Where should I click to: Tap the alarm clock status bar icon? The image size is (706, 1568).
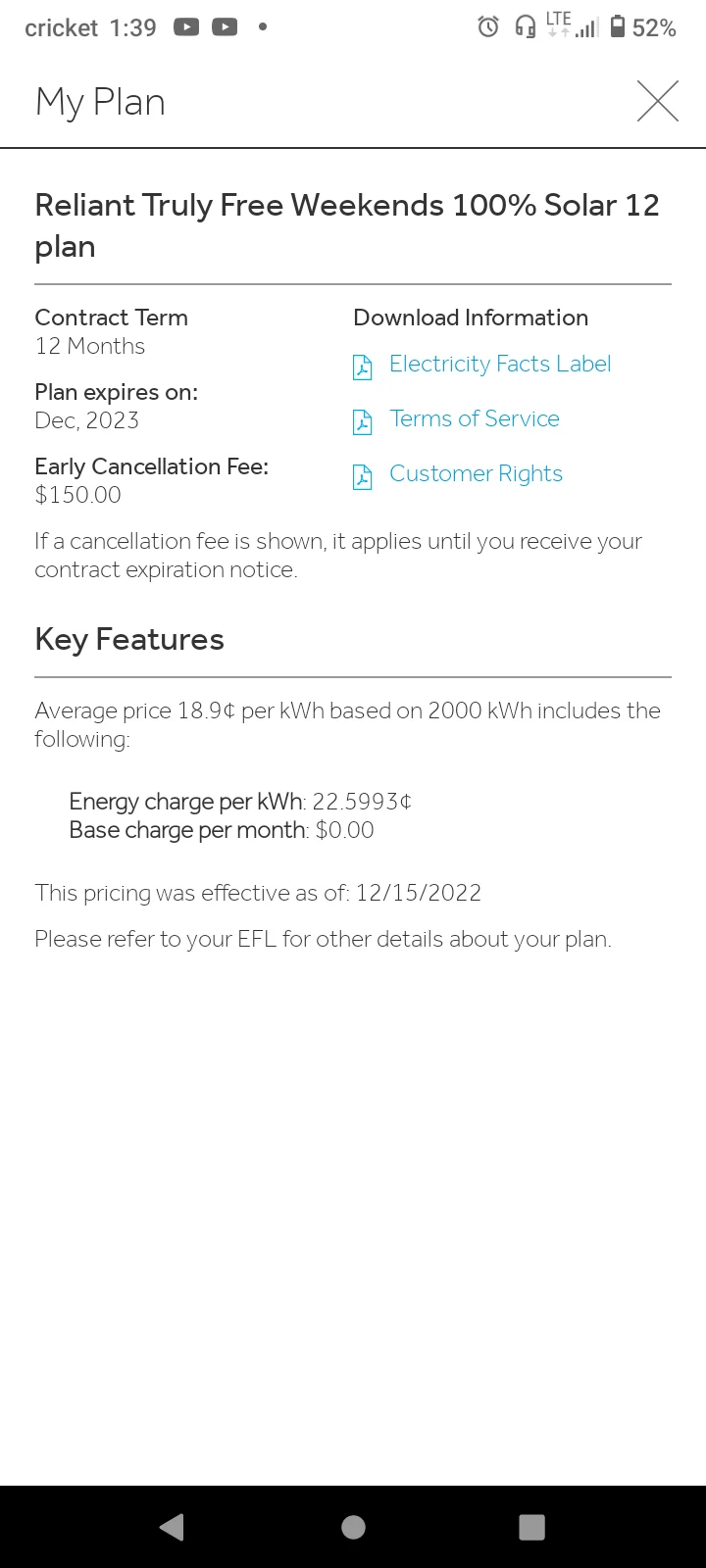point(487,26)
